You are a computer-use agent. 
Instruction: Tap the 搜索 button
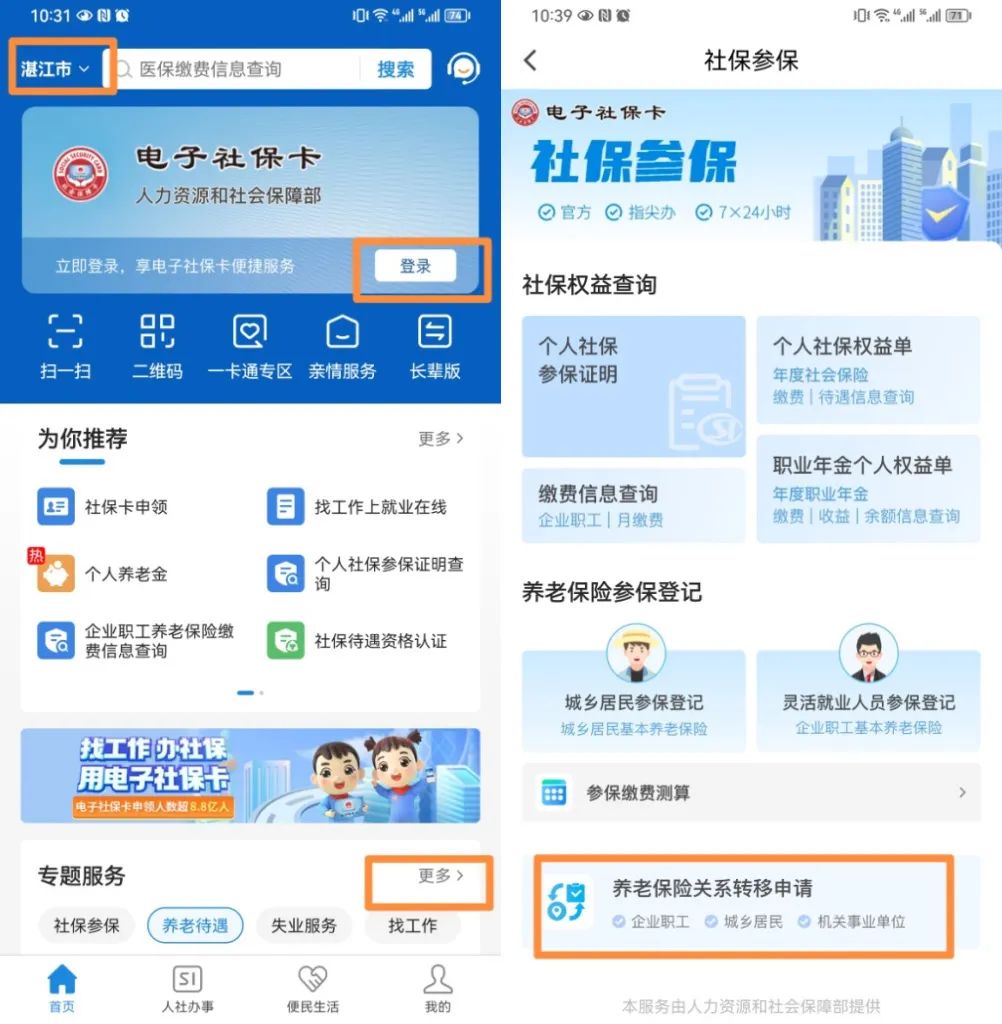395,69
